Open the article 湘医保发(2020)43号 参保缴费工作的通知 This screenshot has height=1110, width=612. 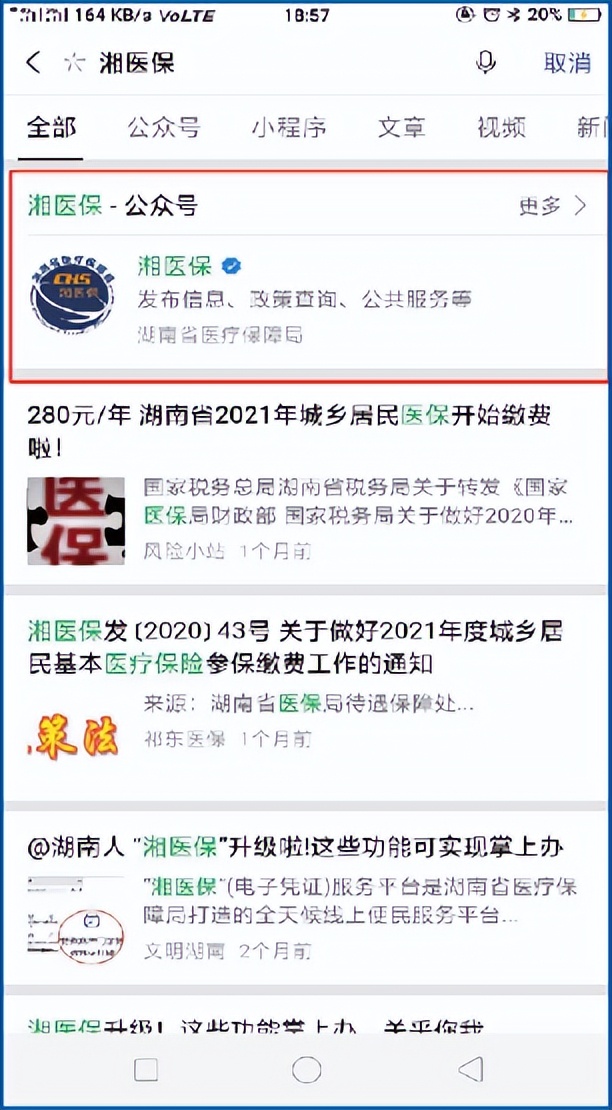click(x=295, y=647)
